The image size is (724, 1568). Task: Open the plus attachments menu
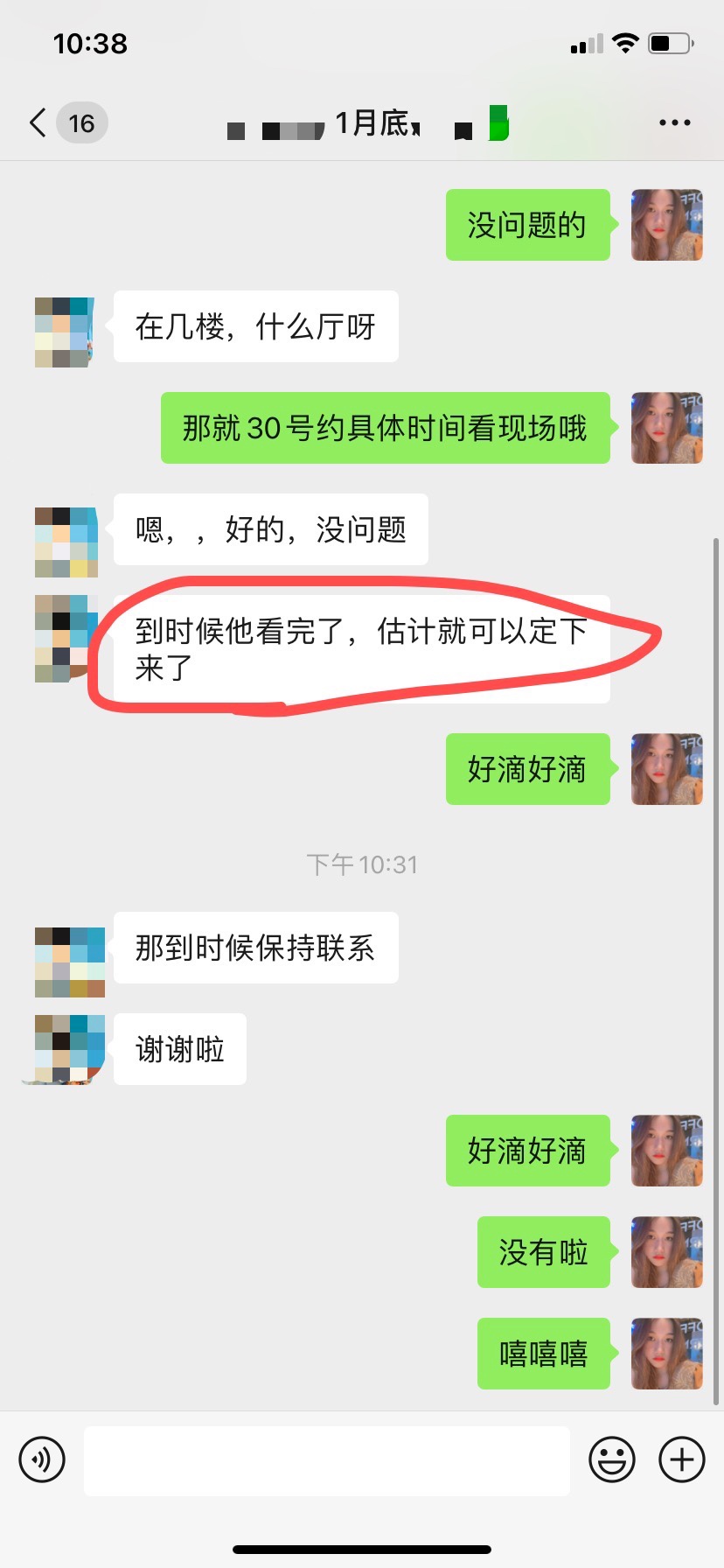(x=681, y=1459)
